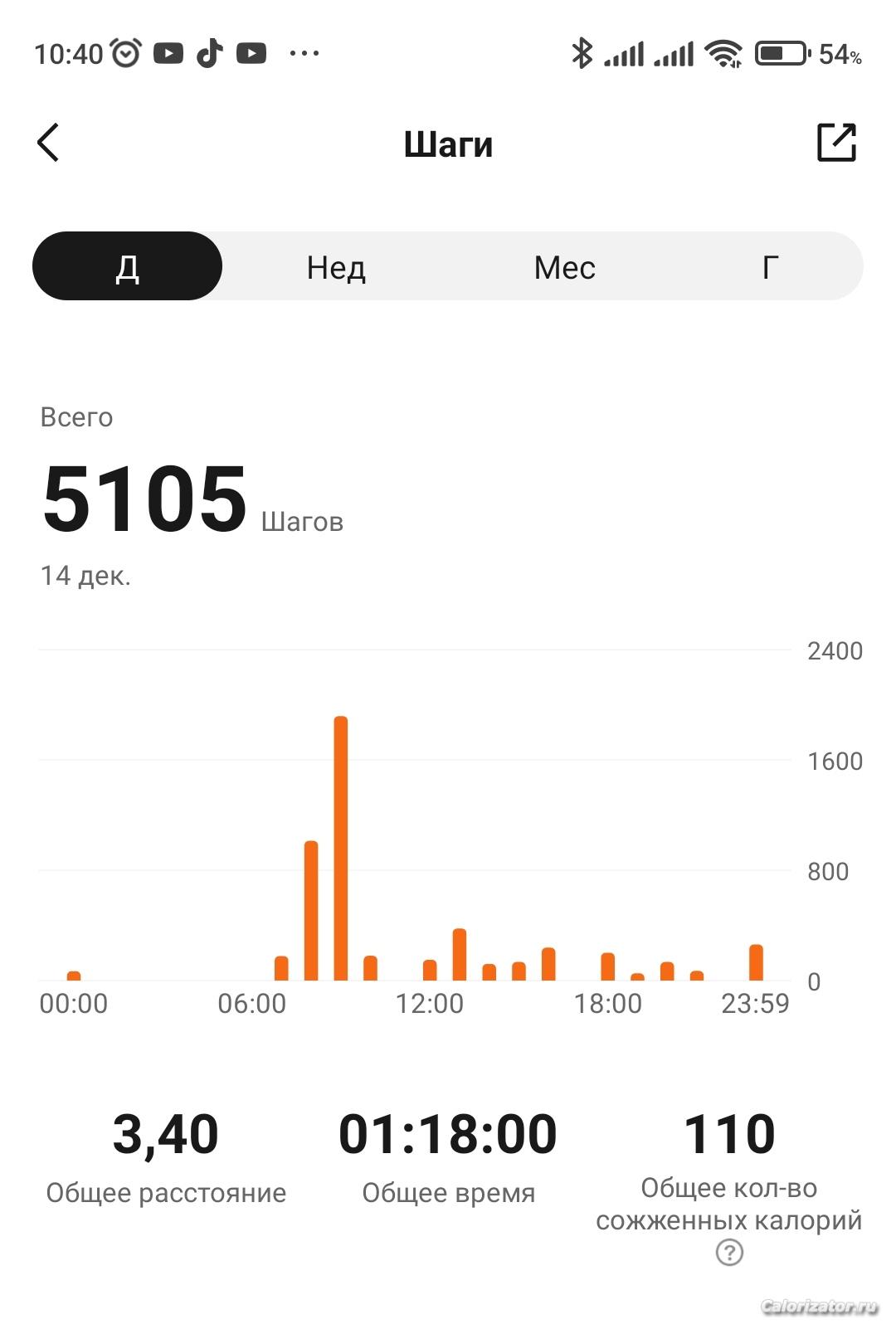Open the burned calories help icon
This screenshot has height=1324, width=896.
coord(728,1253)
